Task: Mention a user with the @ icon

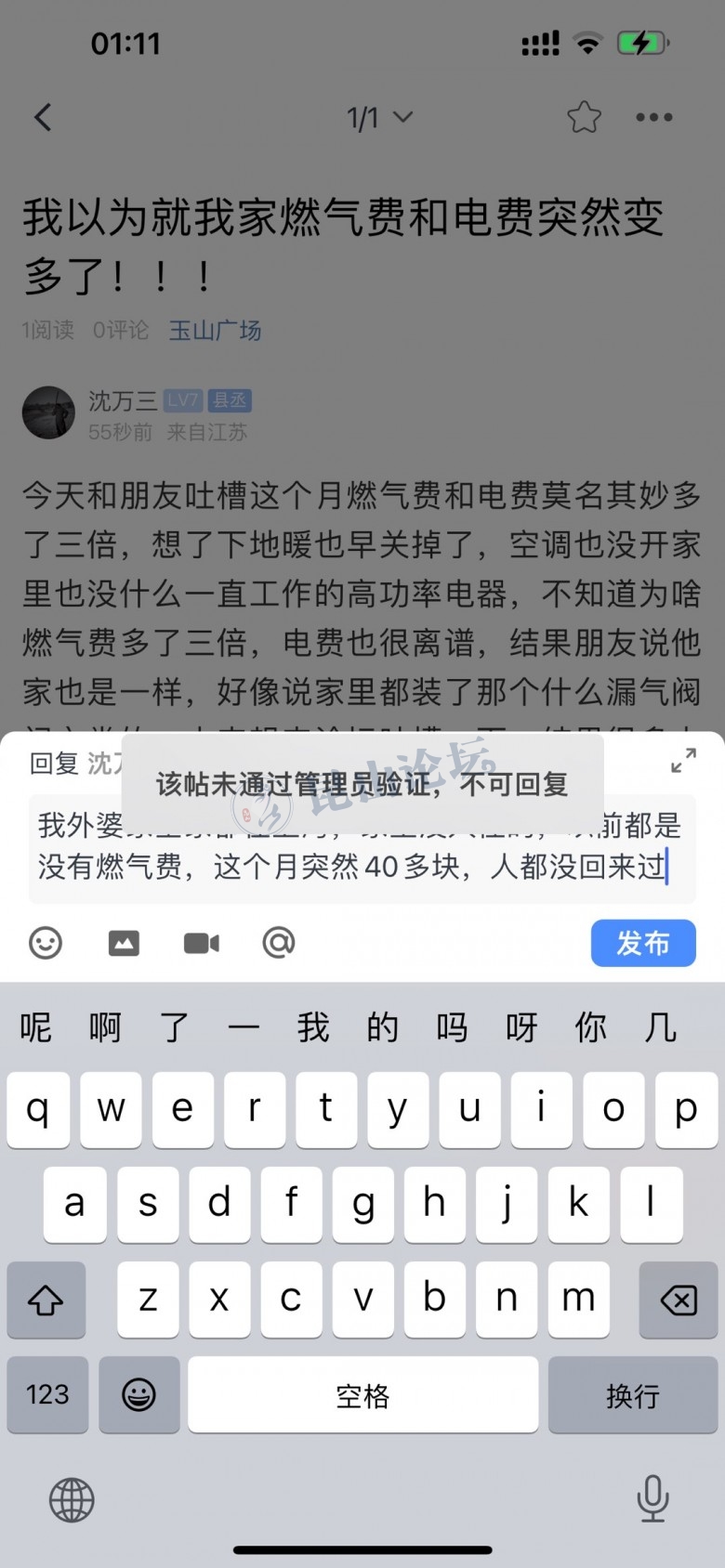Action: [279, 943]
